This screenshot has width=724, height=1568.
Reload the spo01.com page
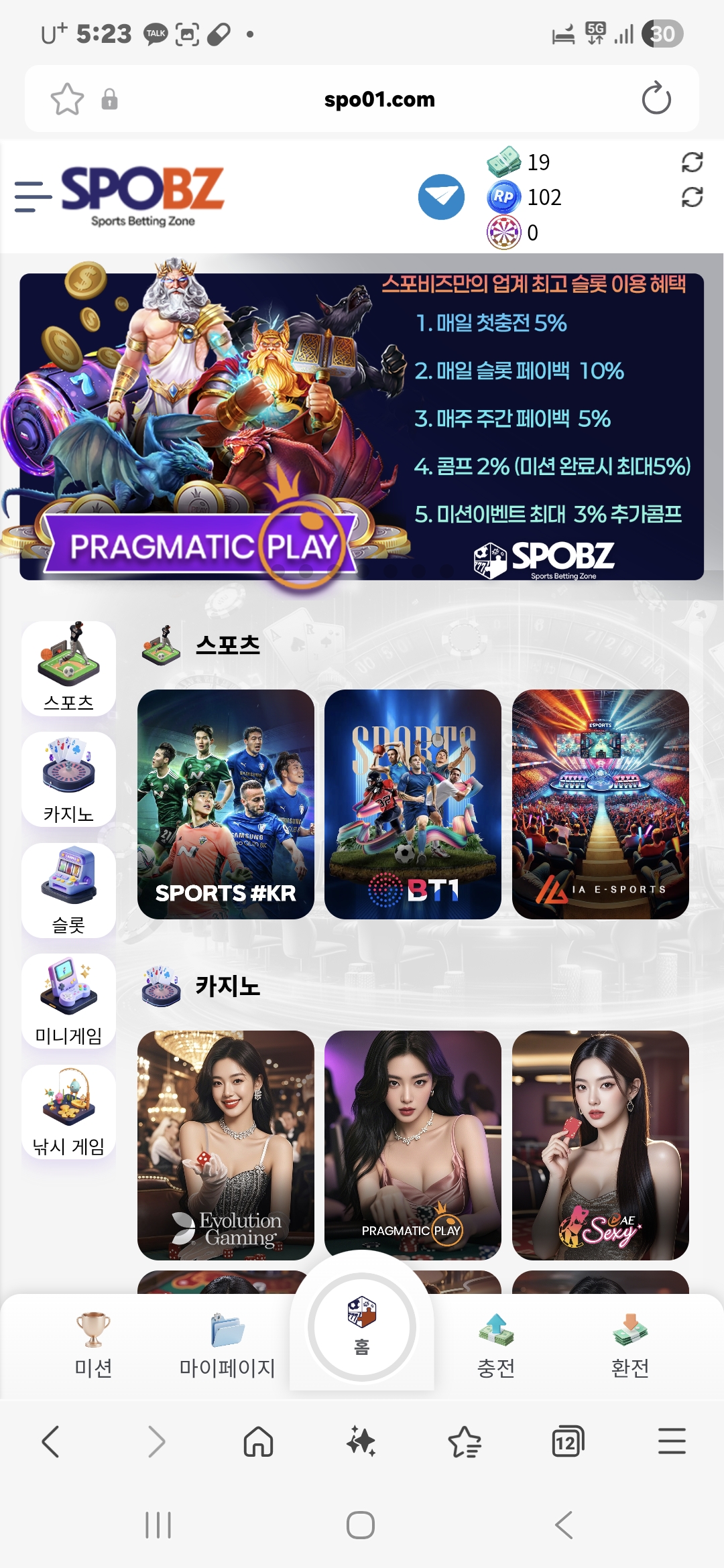pos(656,99)
